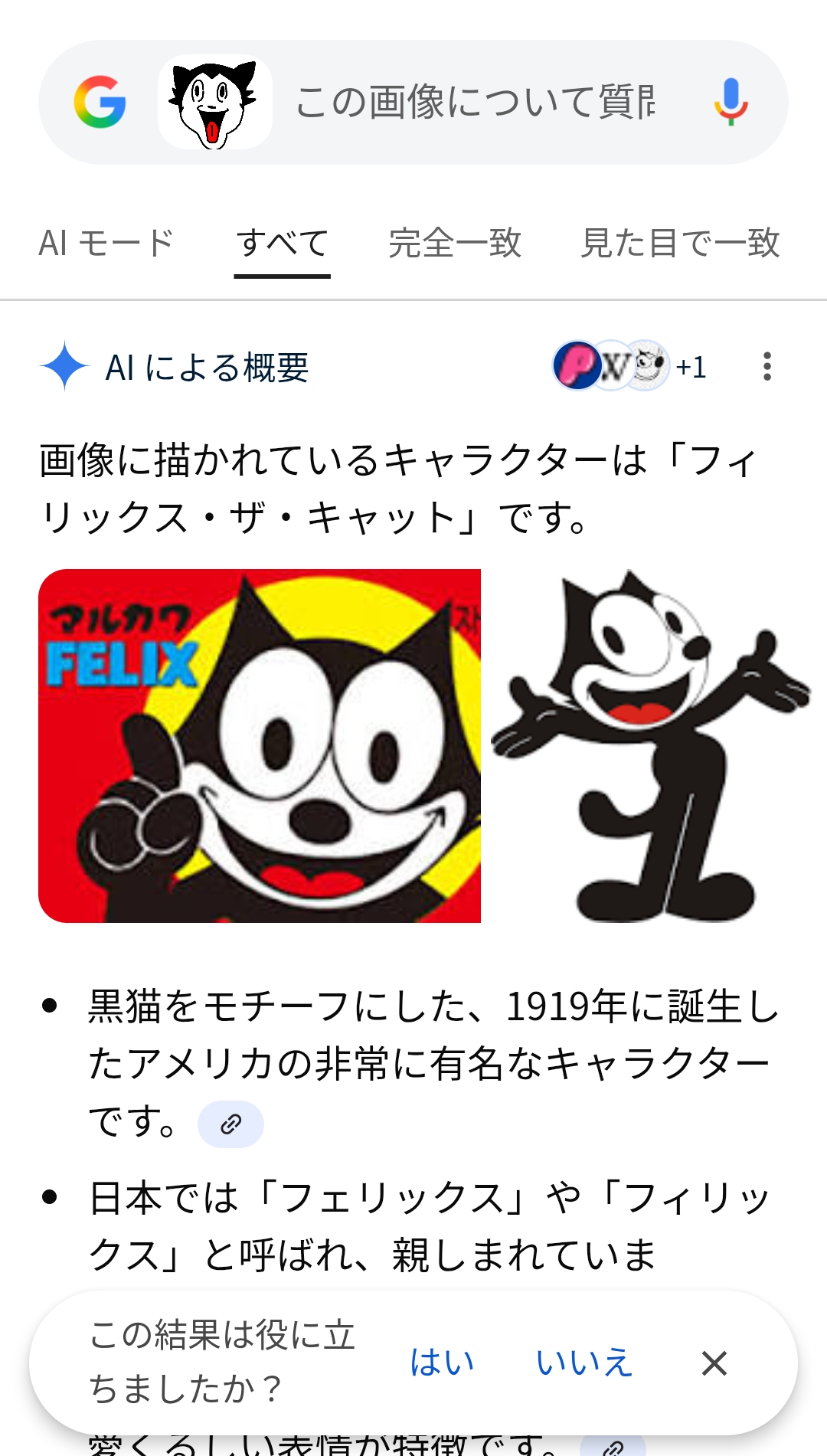Dismiss the 'この結果は役に立ちましたか?' prompt
The image size is (827, 1456).
(714, 1363)
